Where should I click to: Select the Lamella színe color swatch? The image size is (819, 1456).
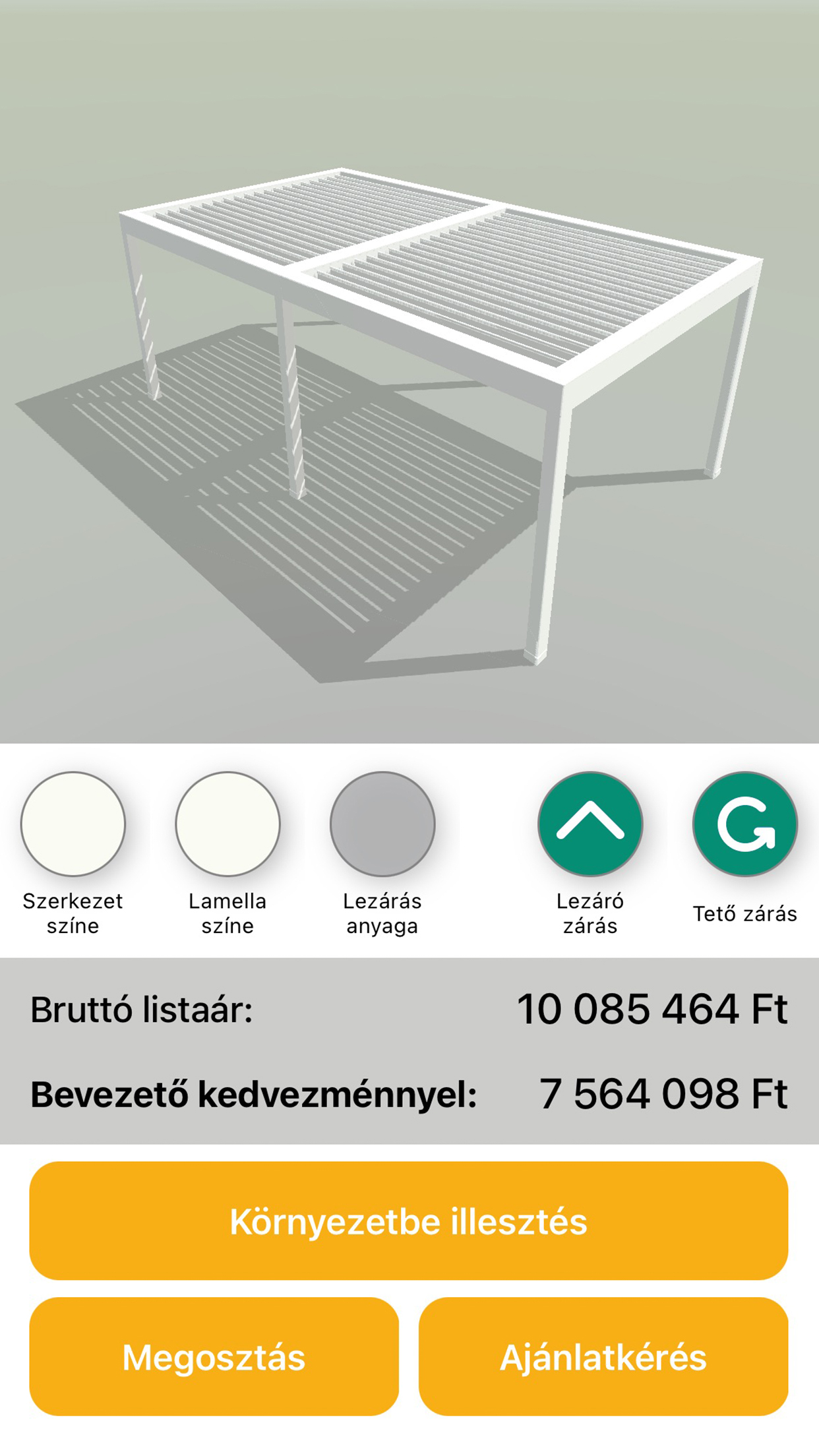(x=228, y=824)
